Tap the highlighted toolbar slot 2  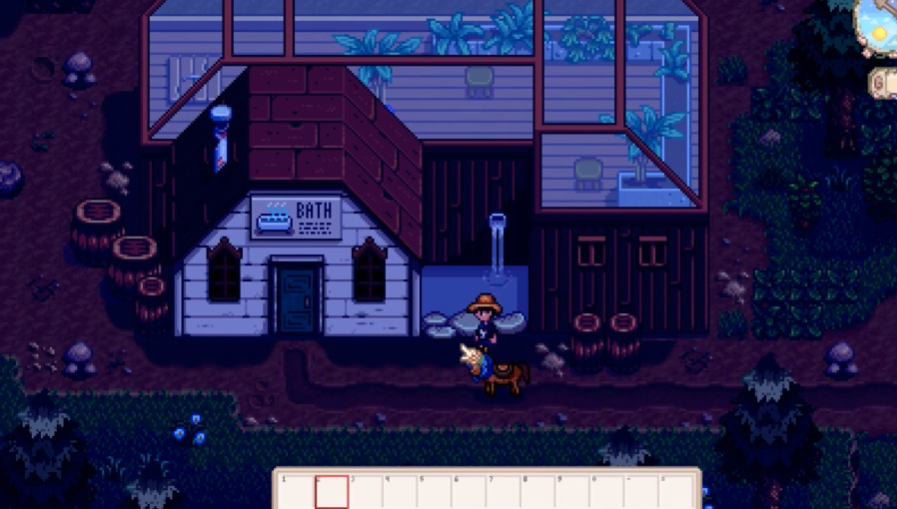pos(332,491)
